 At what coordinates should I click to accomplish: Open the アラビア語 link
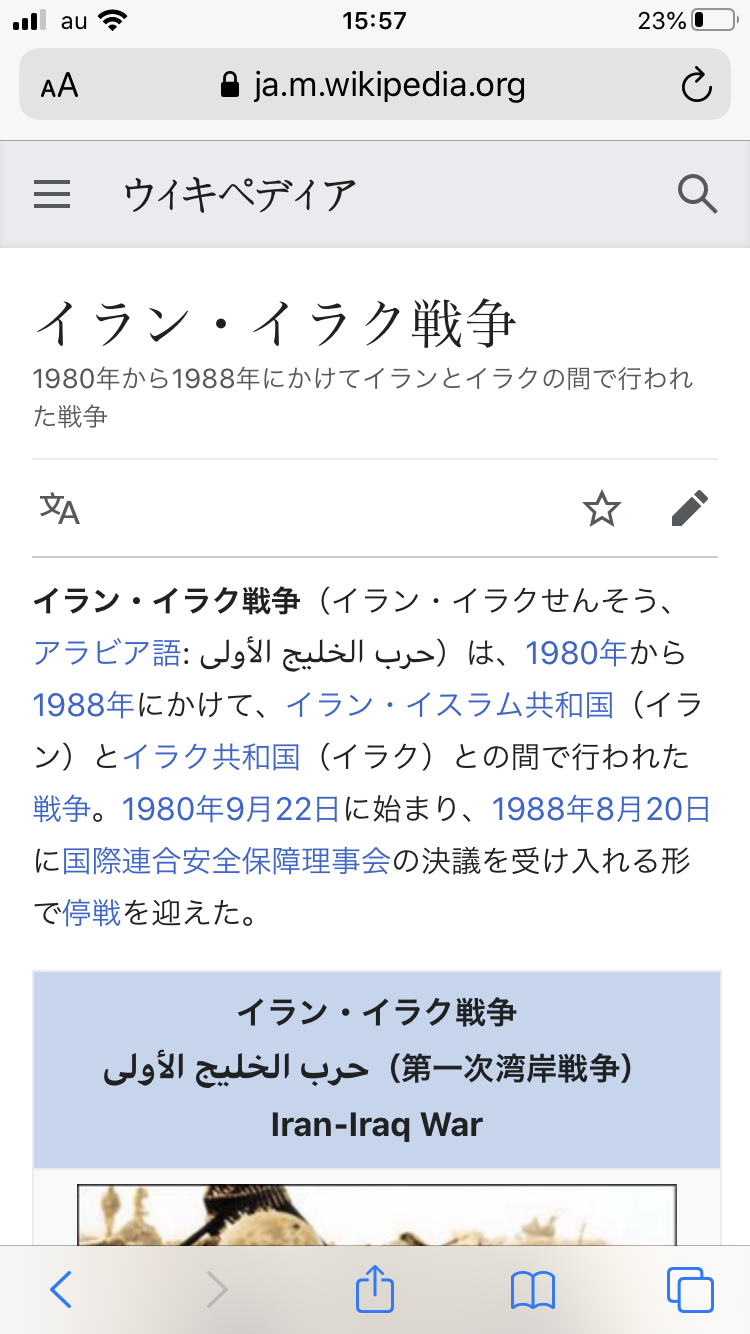(x=107, y=653)
